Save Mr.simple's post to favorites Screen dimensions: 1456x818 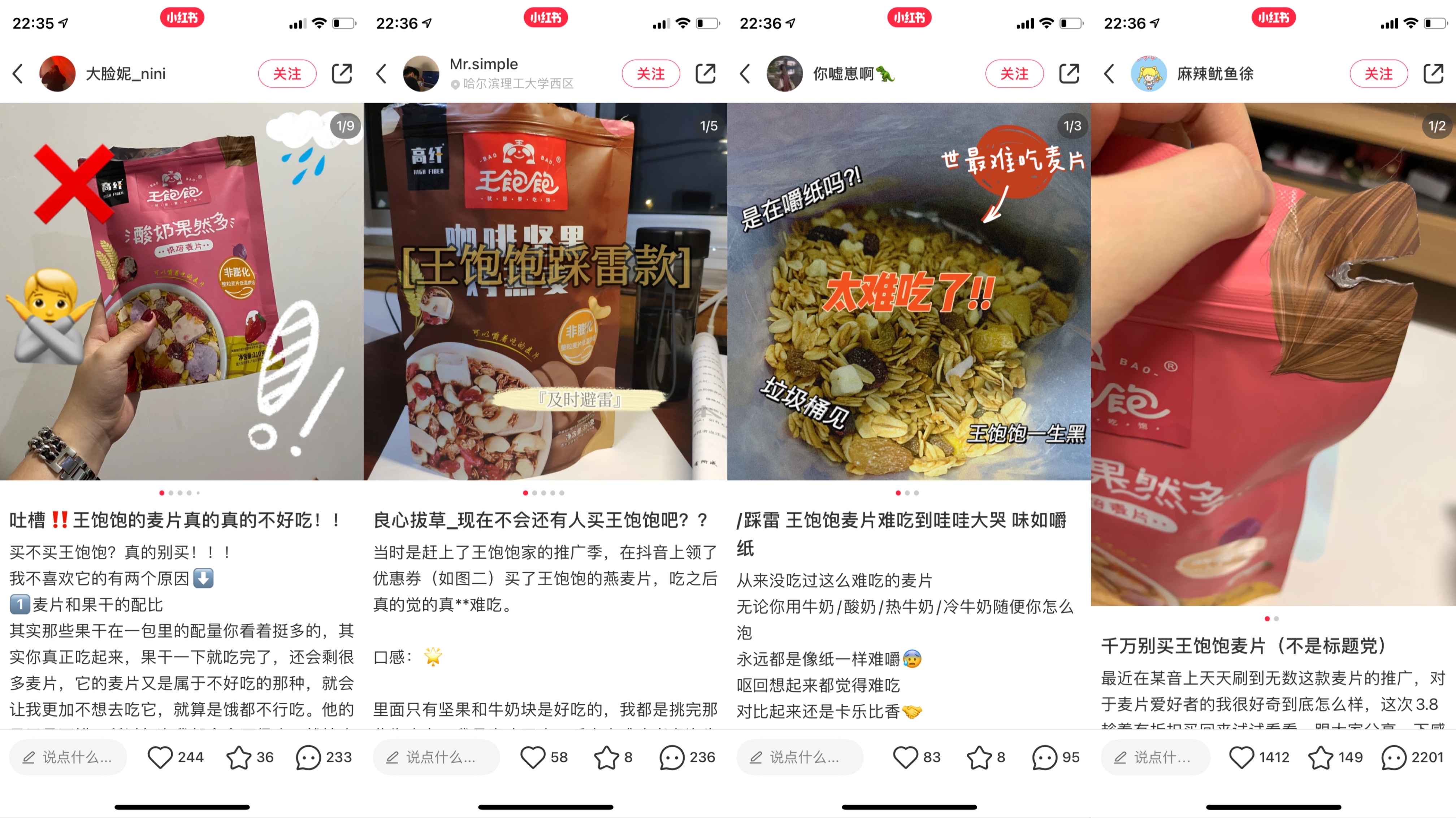coord(606,757)
